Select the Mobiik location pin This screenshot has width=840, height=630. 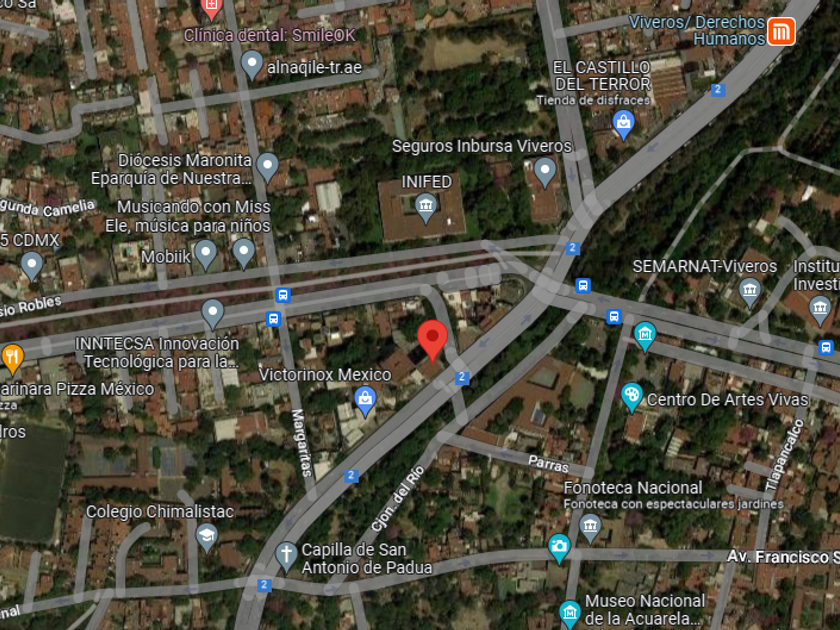pyautogui.click(x=206, y=254)
